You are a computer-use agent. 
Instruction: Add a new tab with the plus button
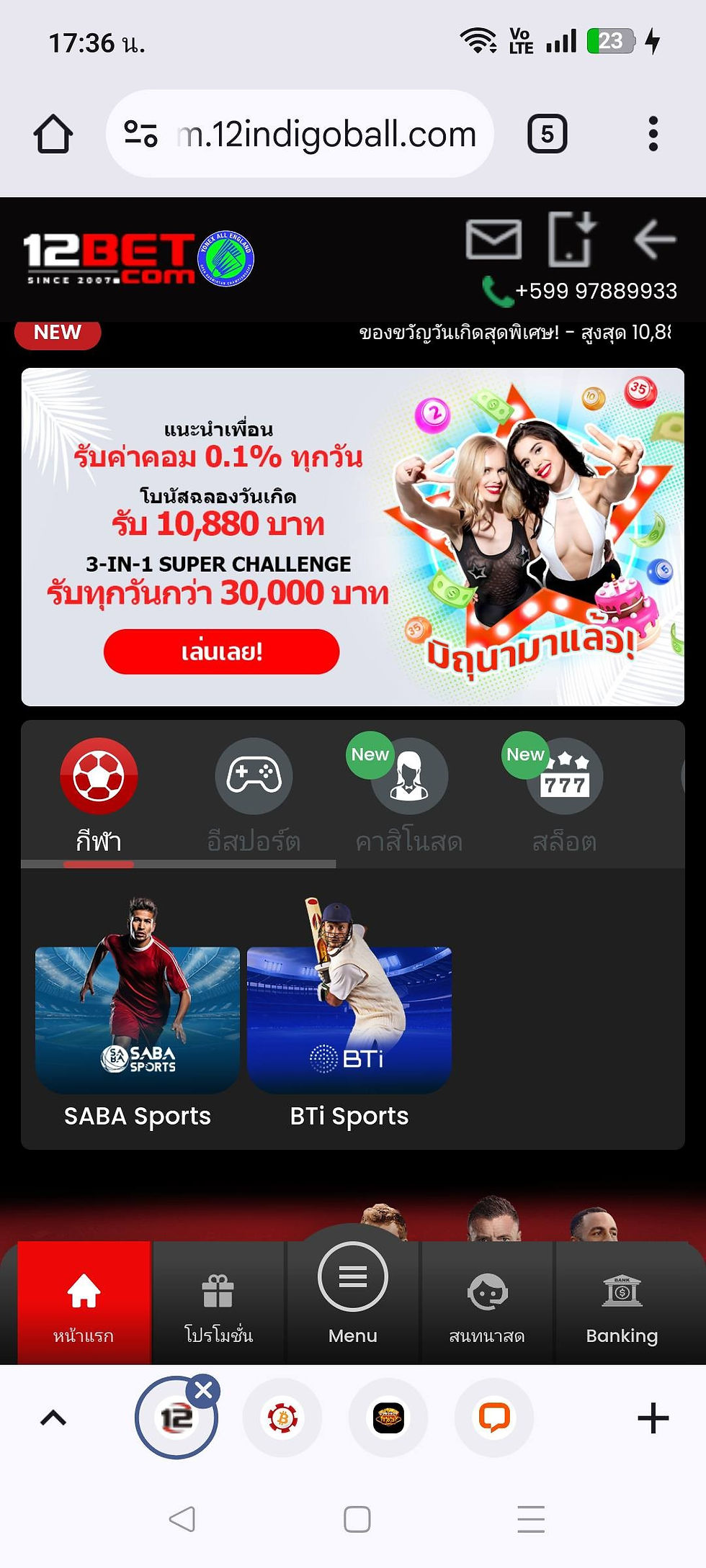pyautogui.click(x=653, y=1418)
